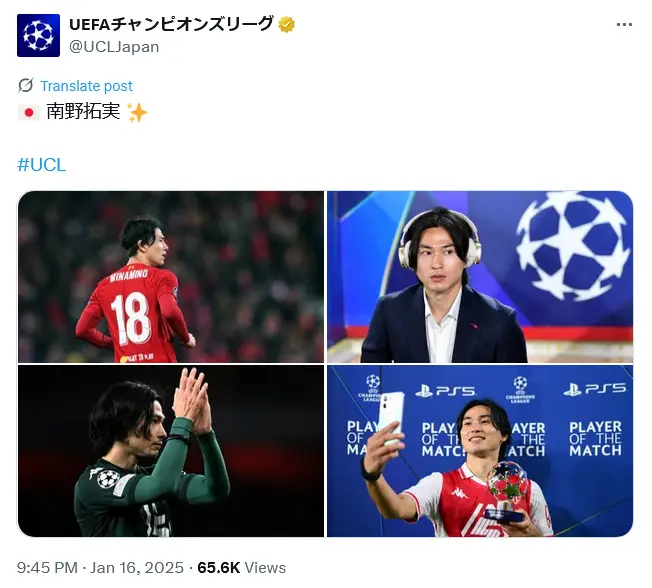Open the Player of the Match selfie photo

click(x=480, y=451)
